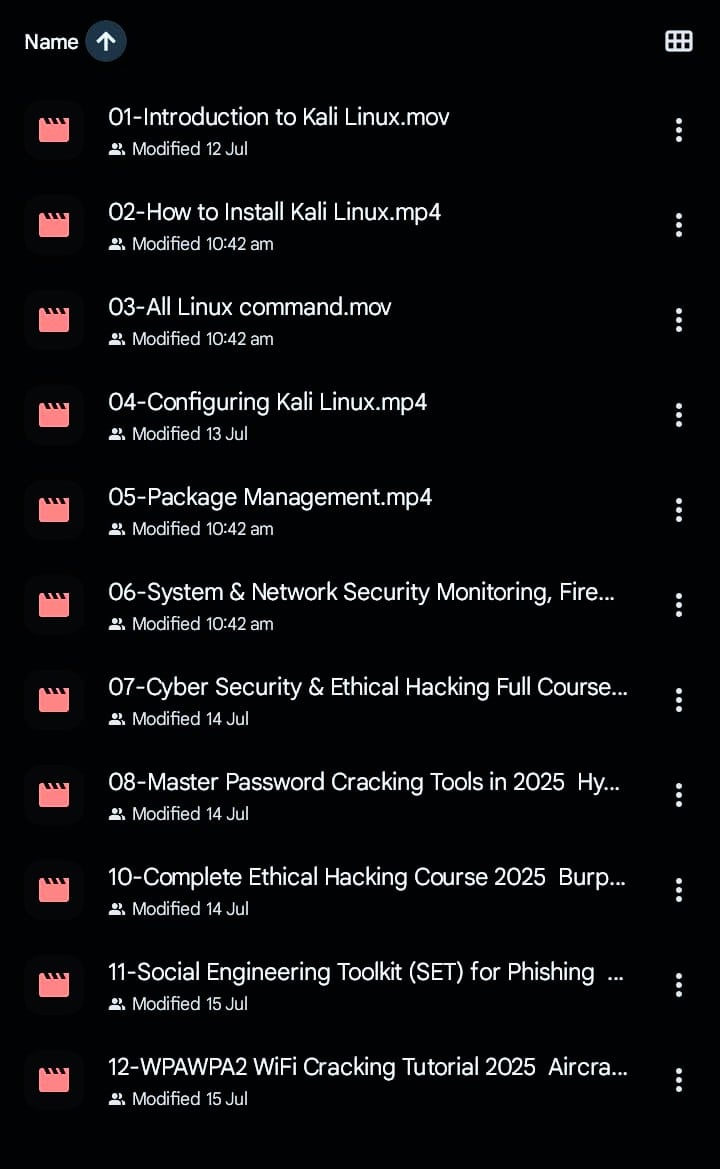Switch to grid view layout
Image resolution: width=720 pixels, height=1169 pixels.
pos(678,41)
